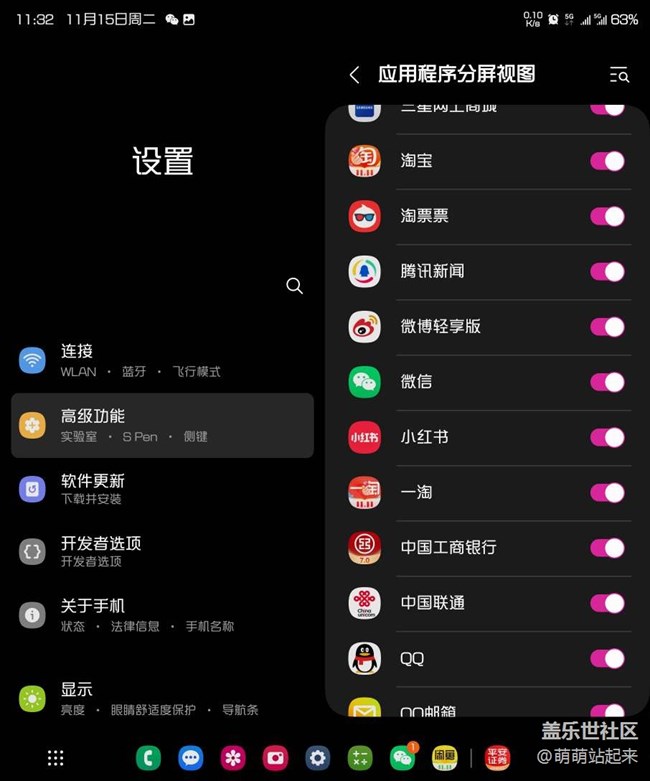Toggle the 一淘 switch

607,492
